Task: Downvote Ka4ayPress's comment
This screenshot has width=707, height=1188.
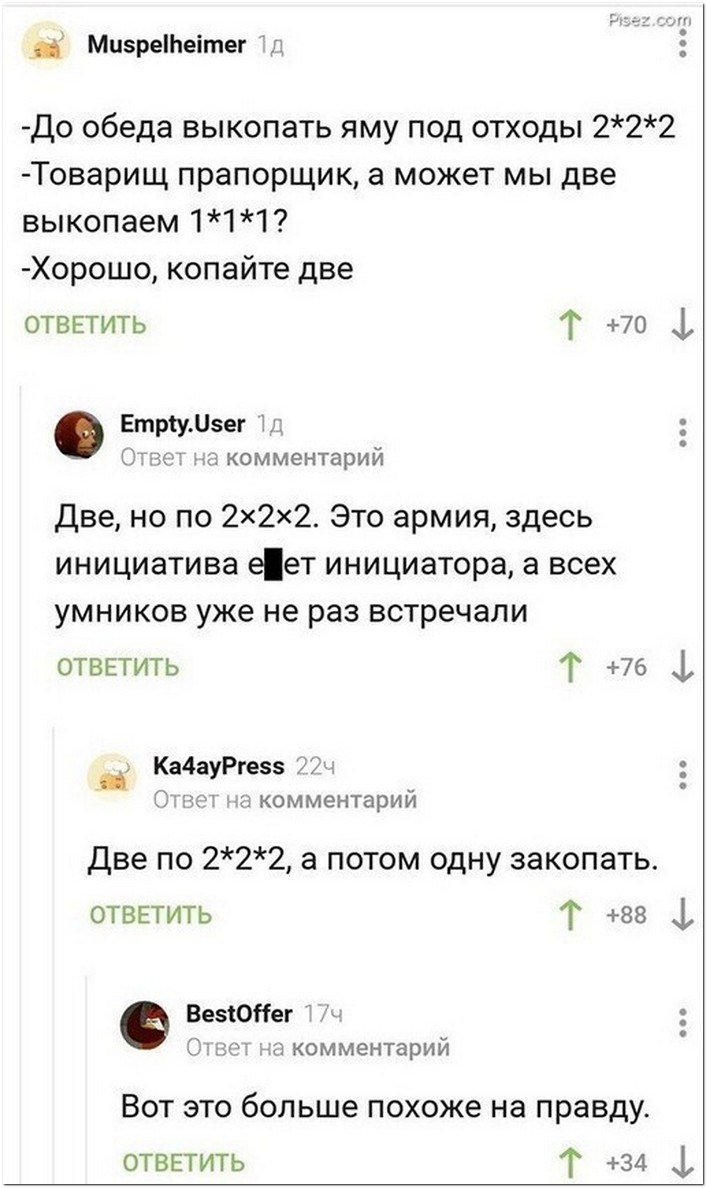Action: tap(683, 915)
